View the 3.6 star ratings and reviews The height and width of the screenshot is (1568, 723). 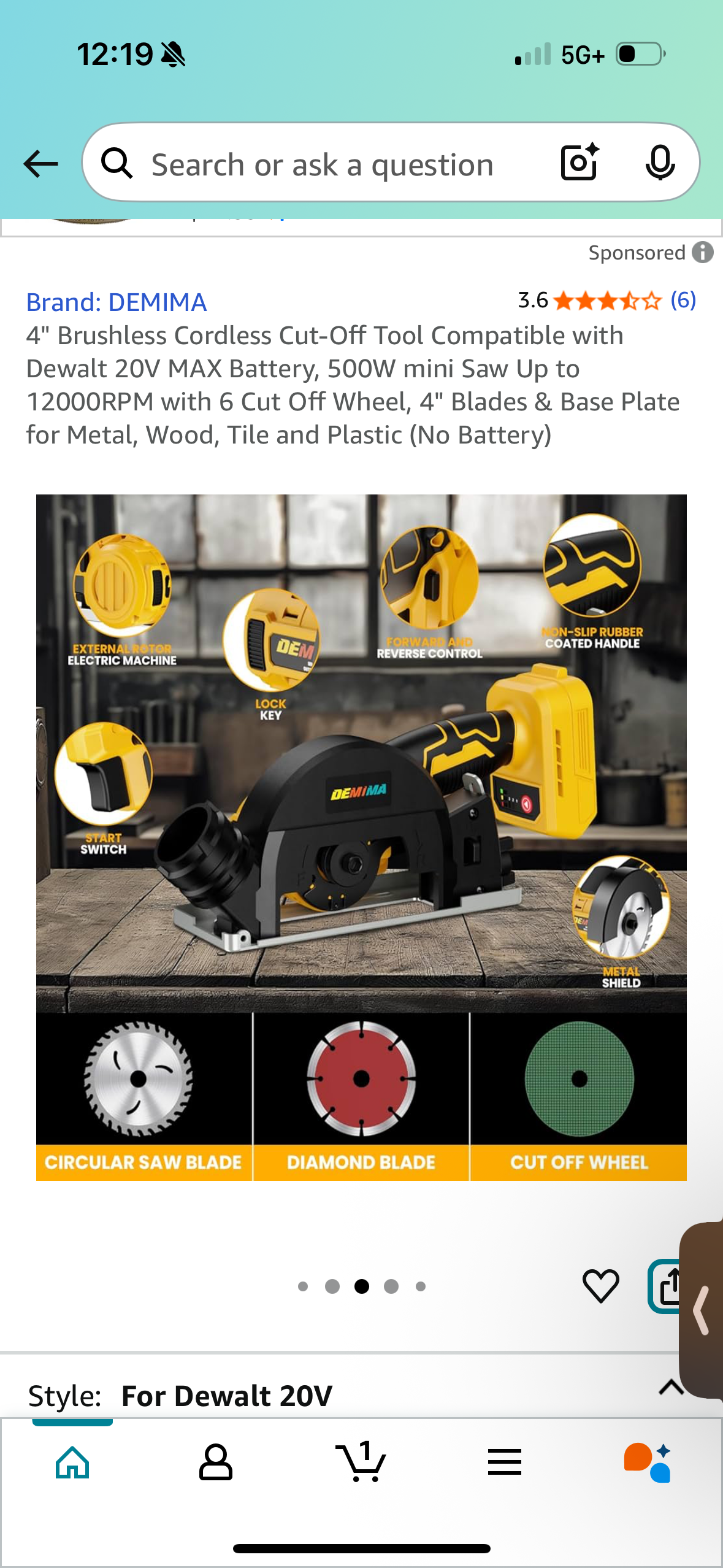pos(606,301)
